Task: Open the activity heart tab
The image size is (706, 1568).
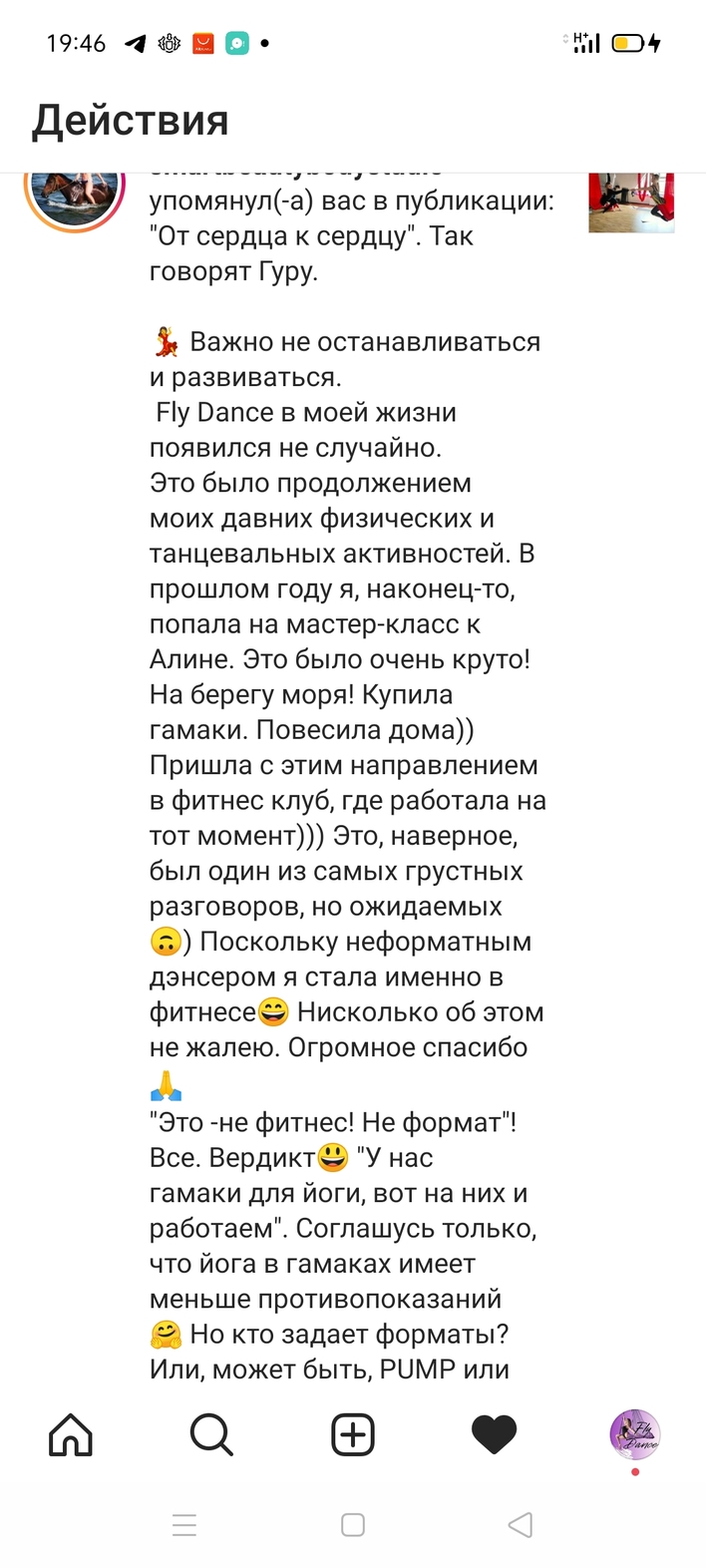Action: (494, 1435)
